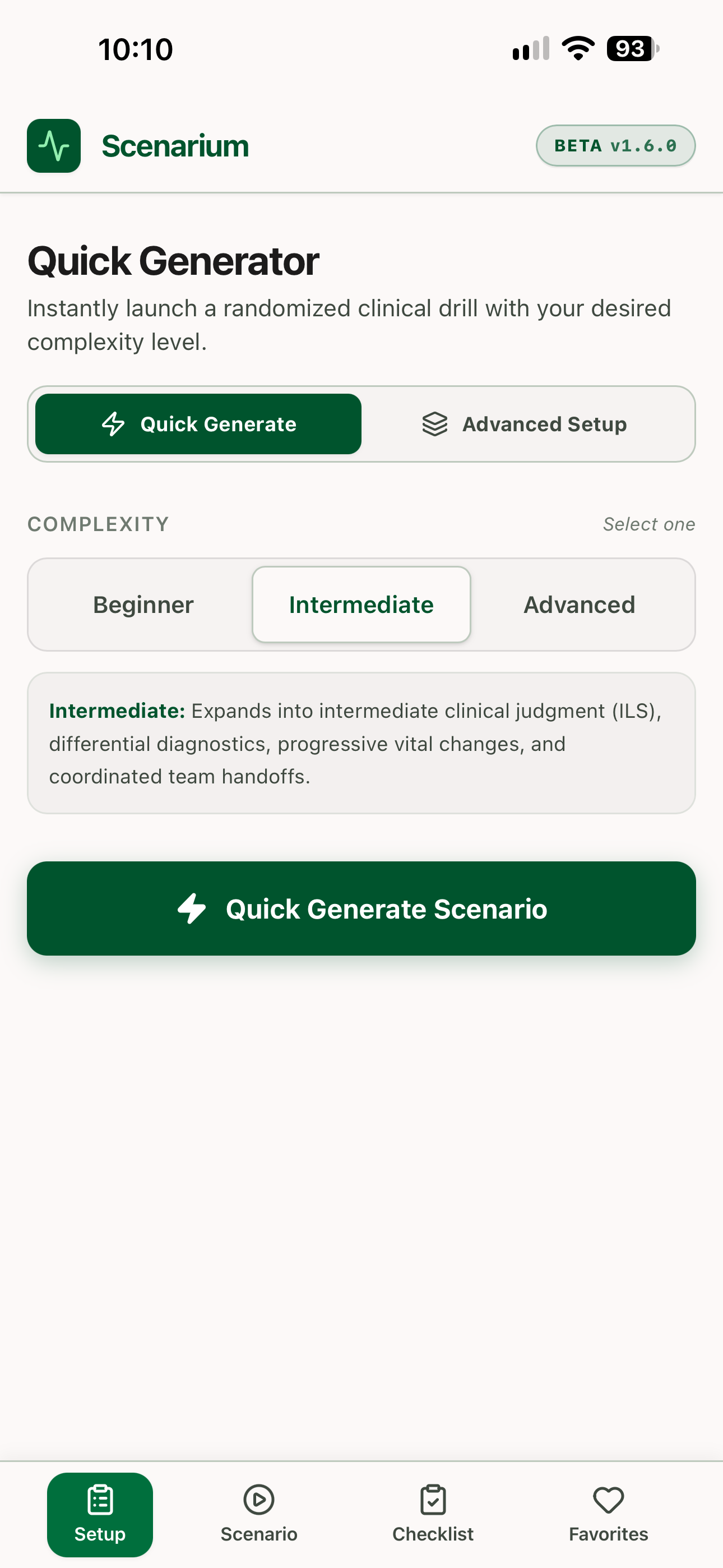Open the Favorites tab
This screenshot has width=723, height=1568.
coord(608,1514)
